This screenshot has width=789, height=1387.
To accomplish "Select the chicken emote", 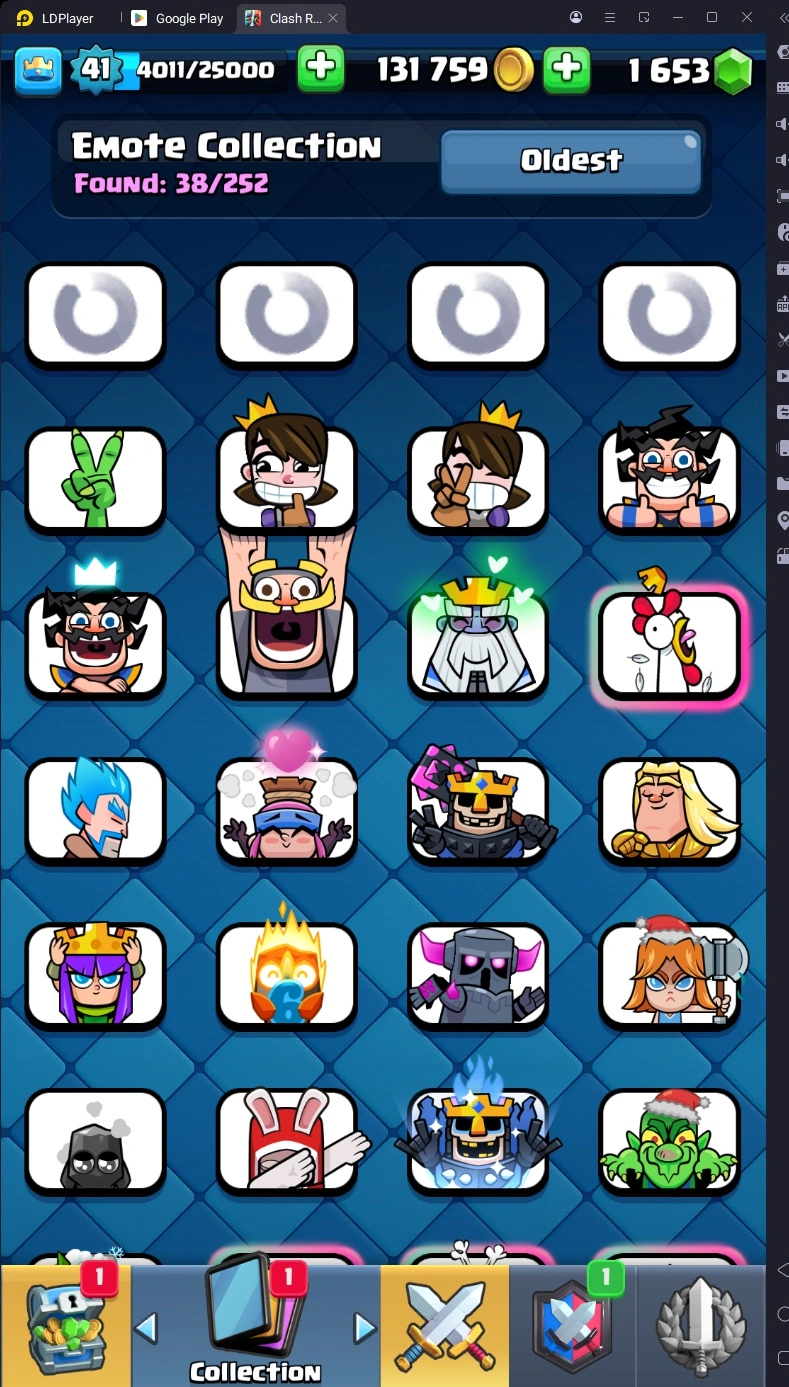I will click(669, 645).
